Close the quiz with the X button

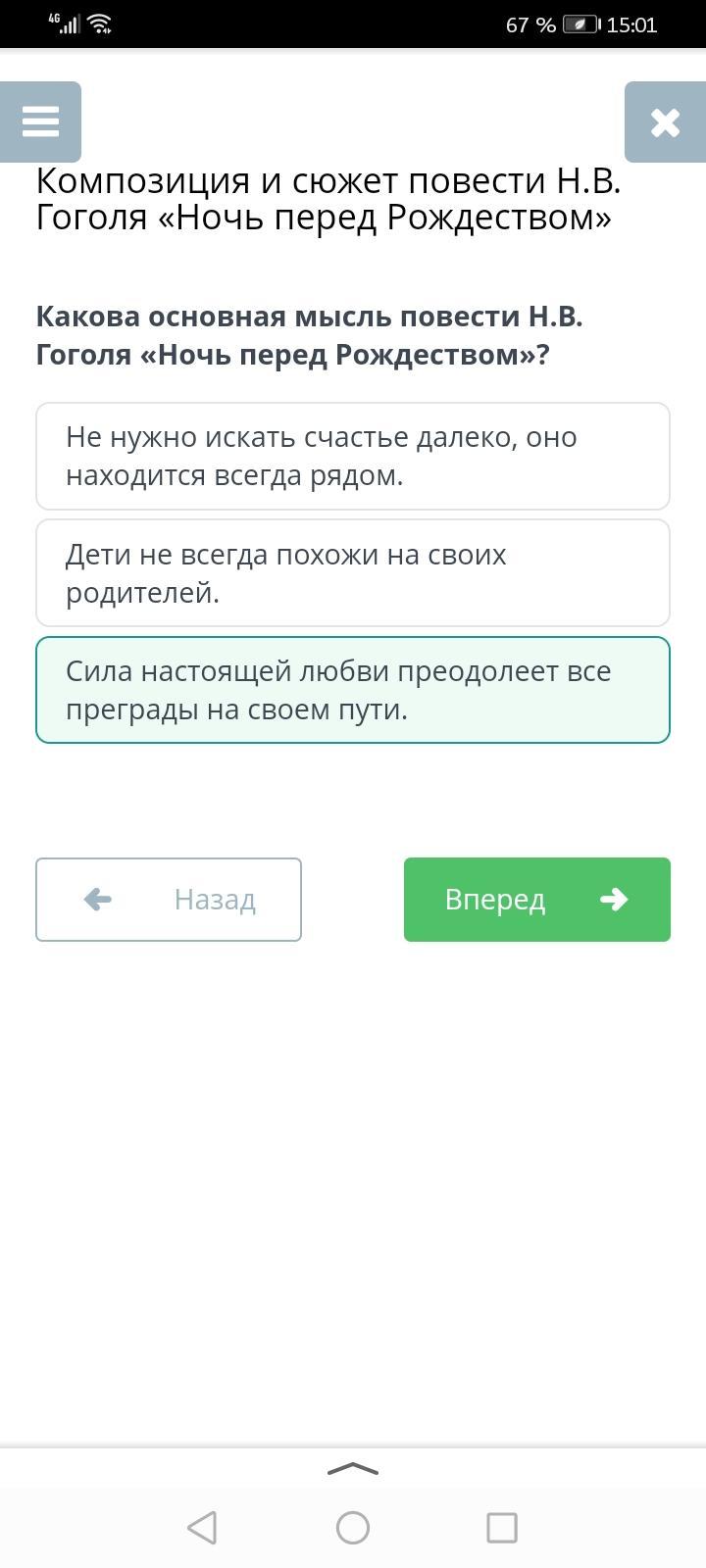[665, 122]
